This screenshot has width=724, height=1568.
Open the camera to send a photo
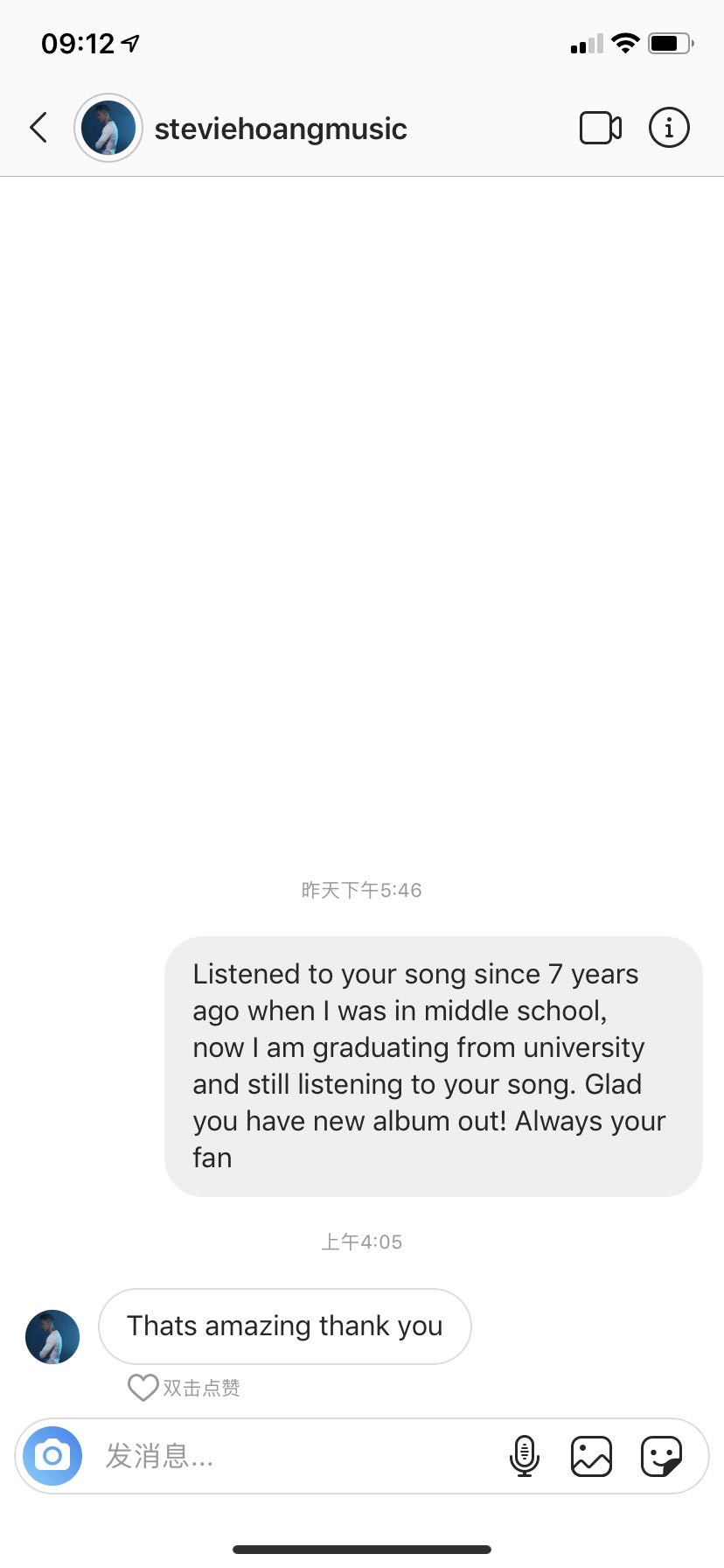(x=52, y=1456)
